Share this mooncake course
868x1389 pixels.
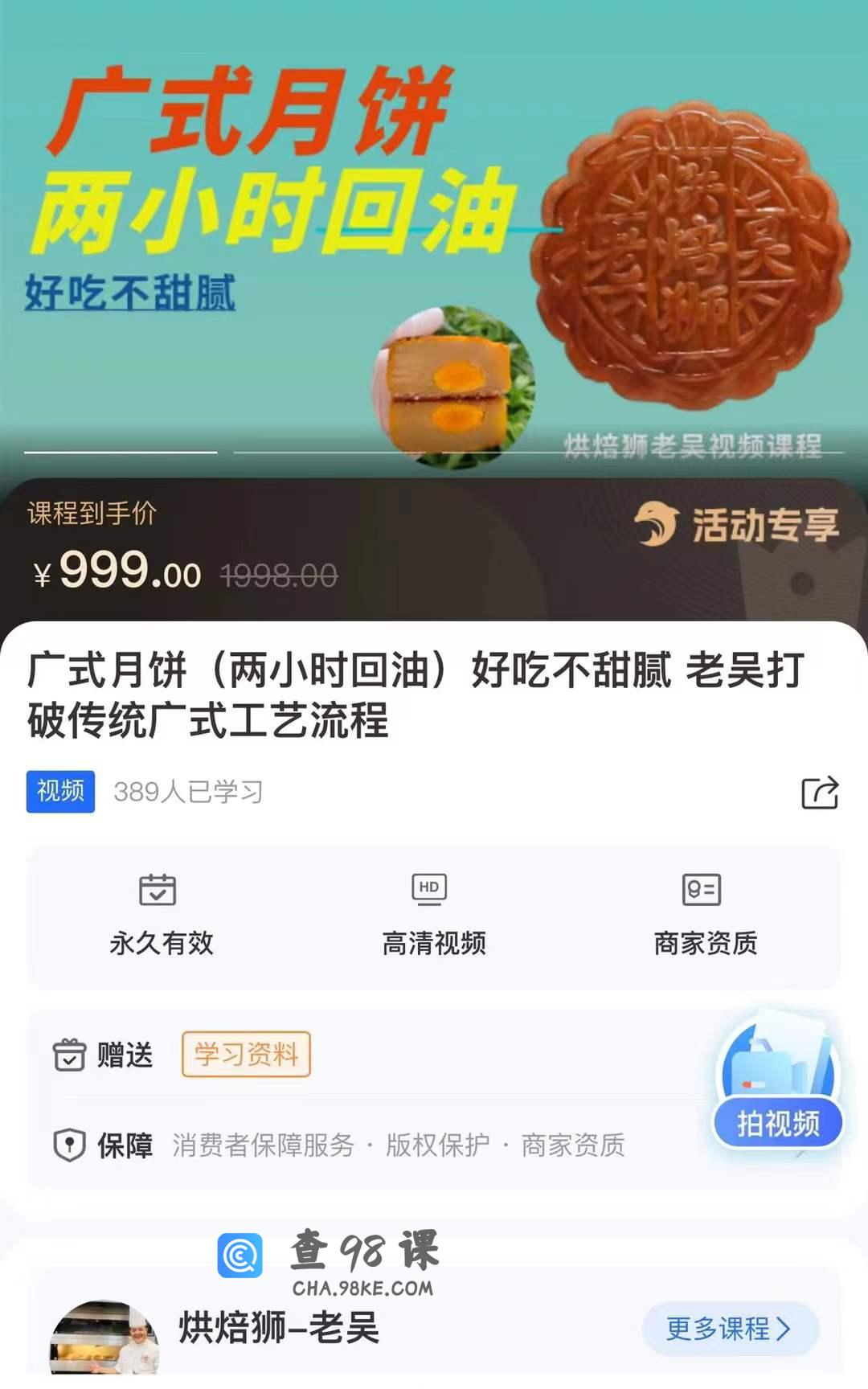tap(820, 793)
